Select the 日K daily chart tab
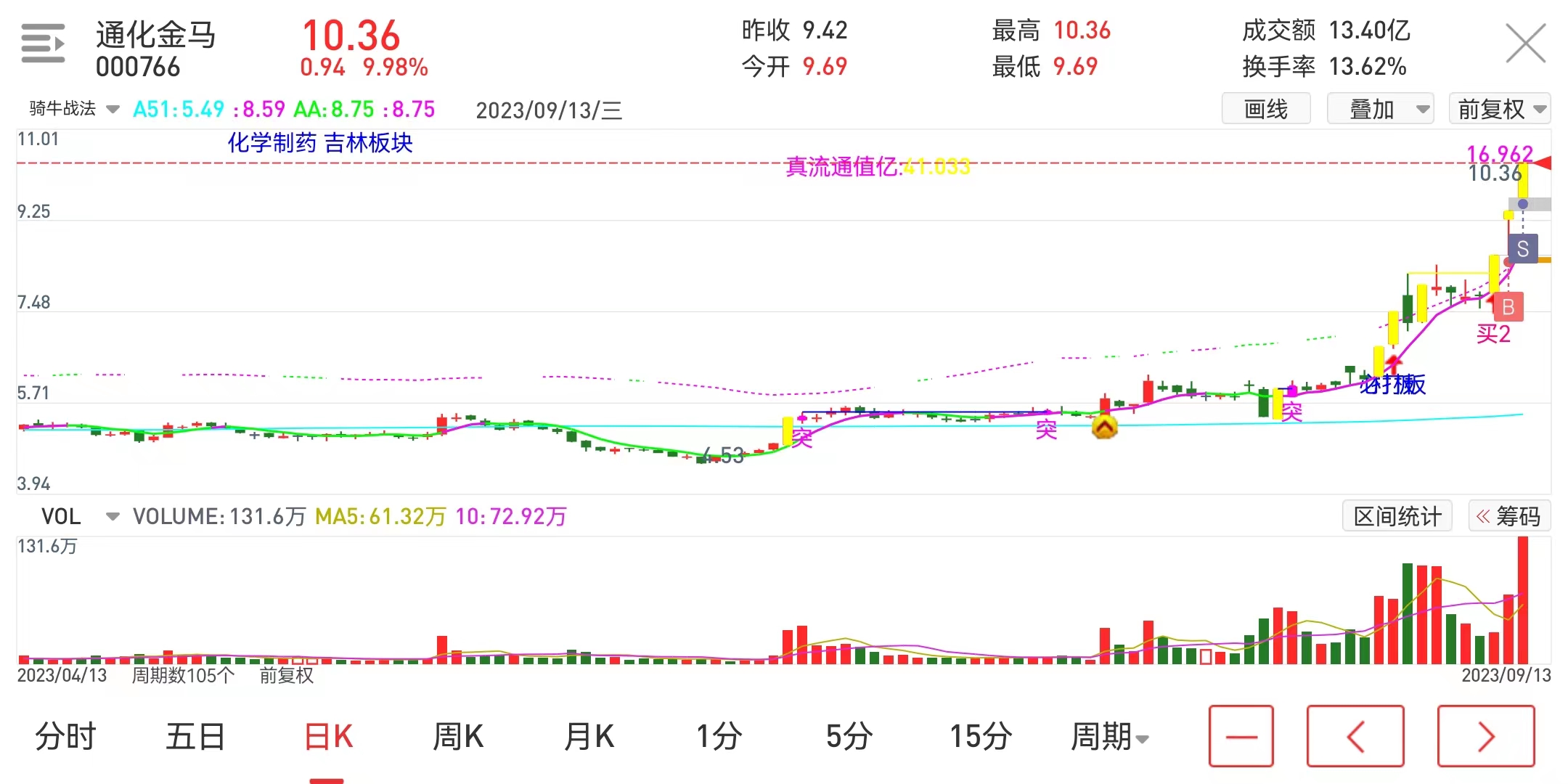 coord(328,737)
